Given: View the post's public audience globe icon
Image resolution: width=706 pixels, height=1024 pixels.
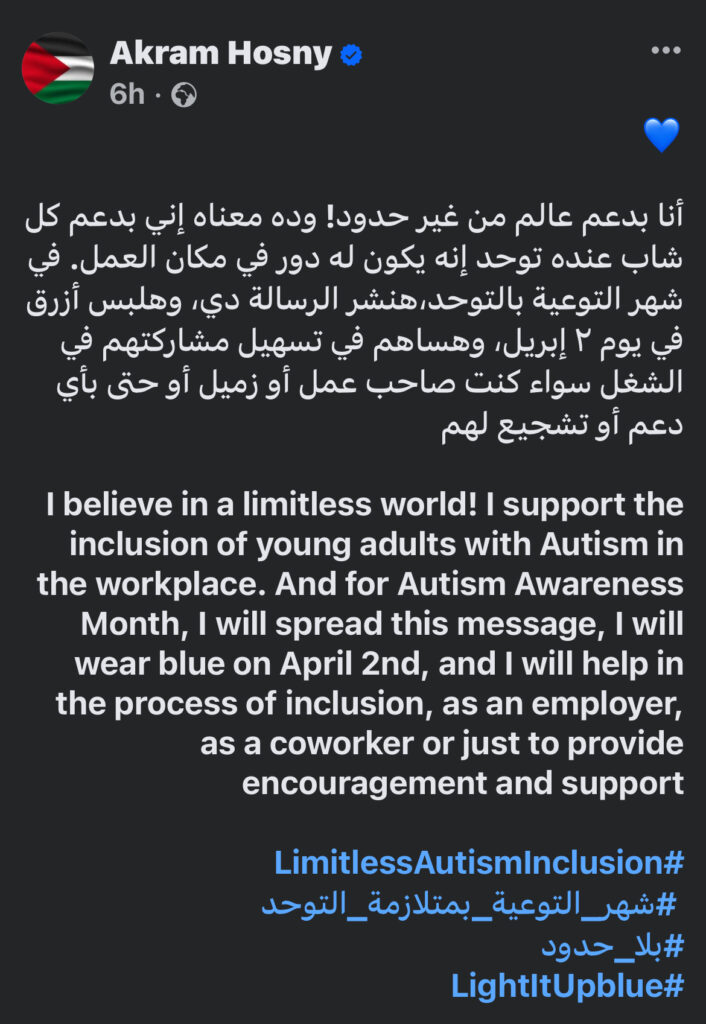Looking at the screenshot, I should click(x=184, y=95).
